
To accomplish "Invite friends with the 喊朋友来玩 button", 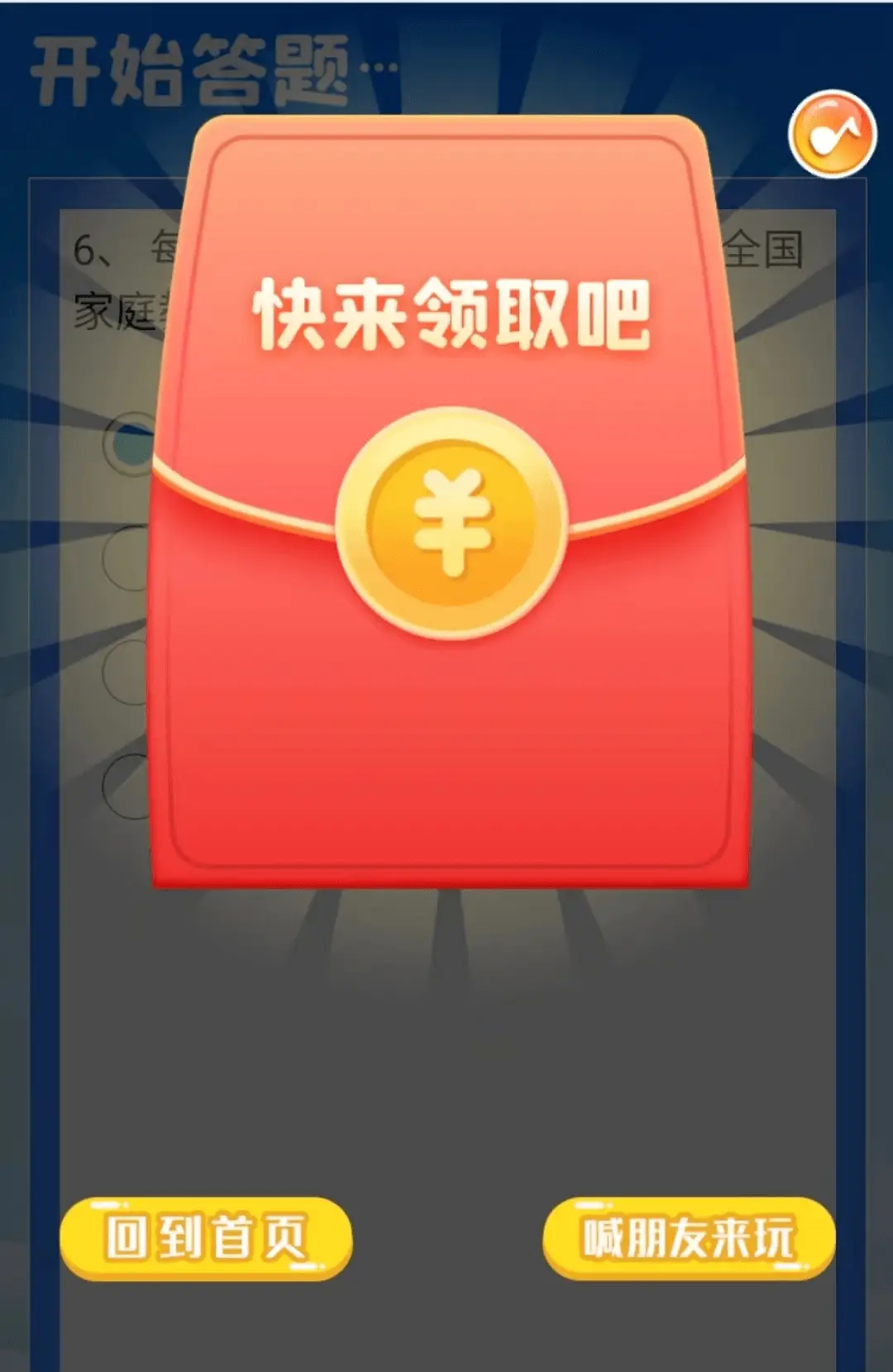I will pos(689,1238).
